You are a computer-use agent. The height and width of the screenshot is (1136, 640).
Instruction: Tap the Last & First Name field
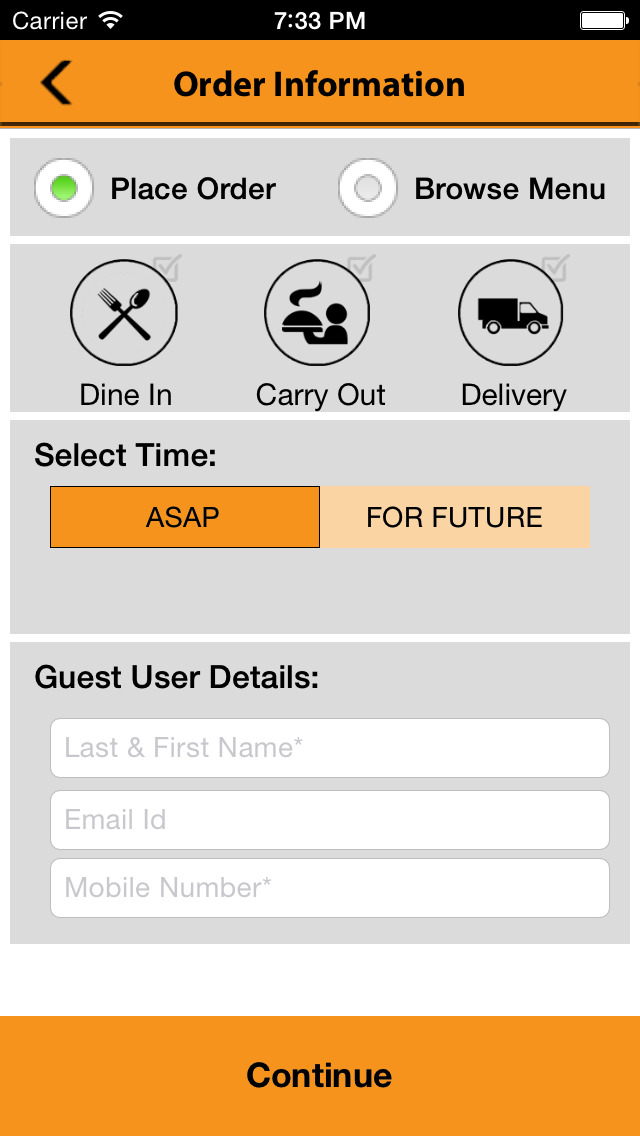330,748
